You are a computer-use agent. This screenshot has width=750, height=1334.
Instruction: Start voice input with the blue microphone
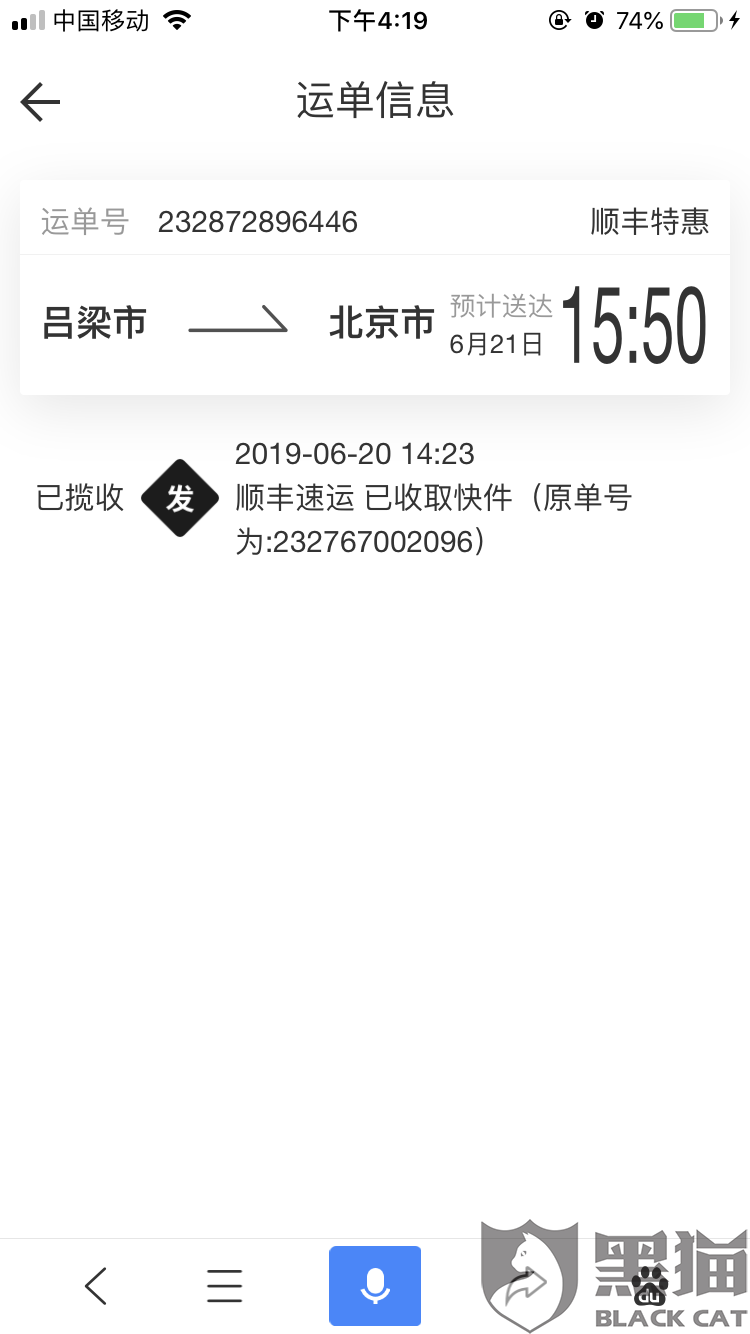(375, 1286)
